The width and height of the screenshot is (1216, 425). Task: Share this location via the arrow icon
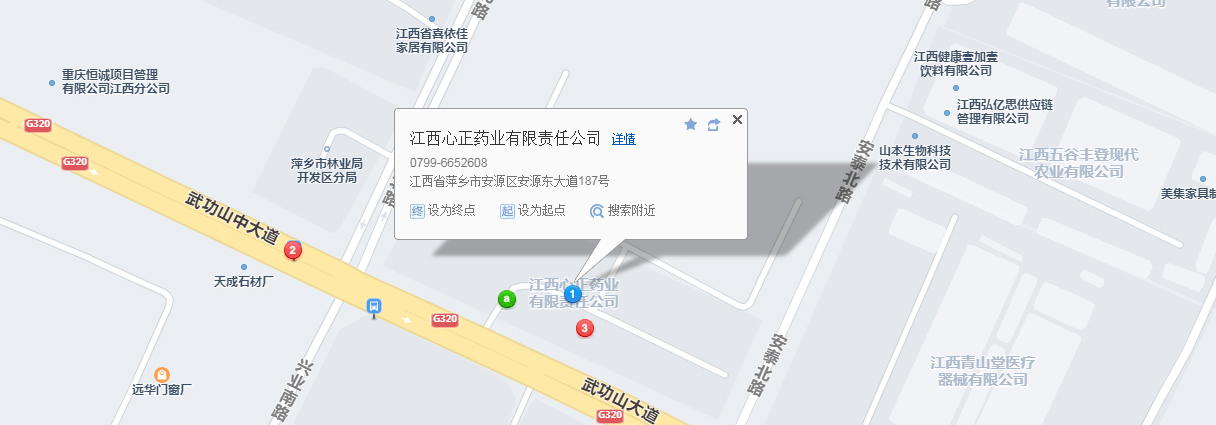(x=713, y=125)
